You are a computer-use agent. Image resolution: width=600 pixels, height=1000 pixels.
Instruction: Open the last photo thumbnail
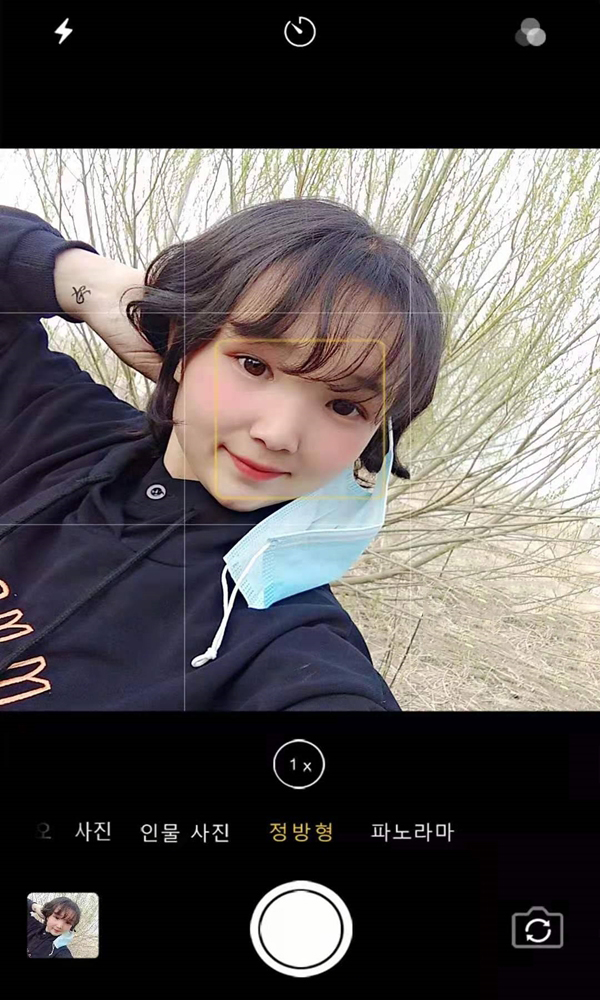pos(63,925)
